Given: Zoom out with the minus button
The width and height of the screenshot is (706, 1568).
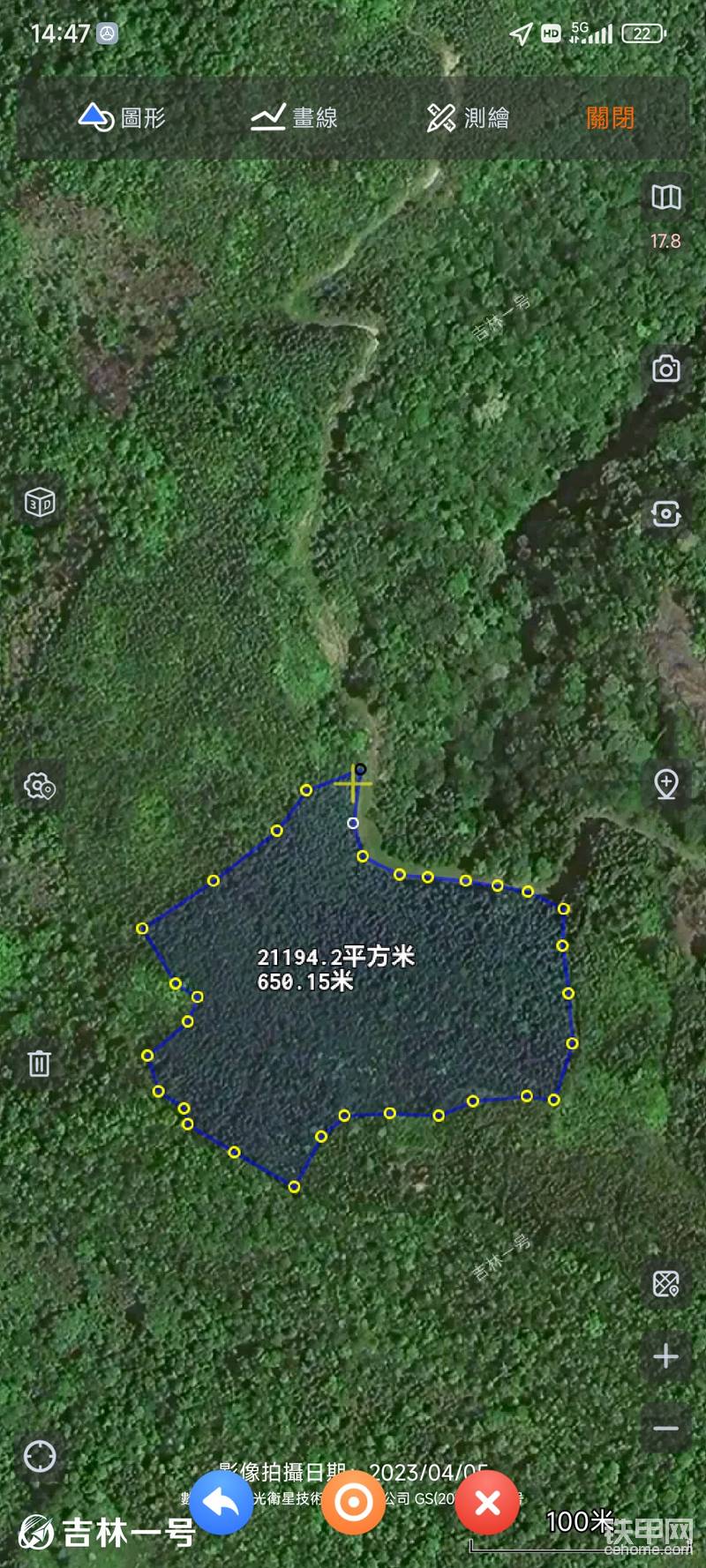Looking at the screenshot, I should [666, 1428].
